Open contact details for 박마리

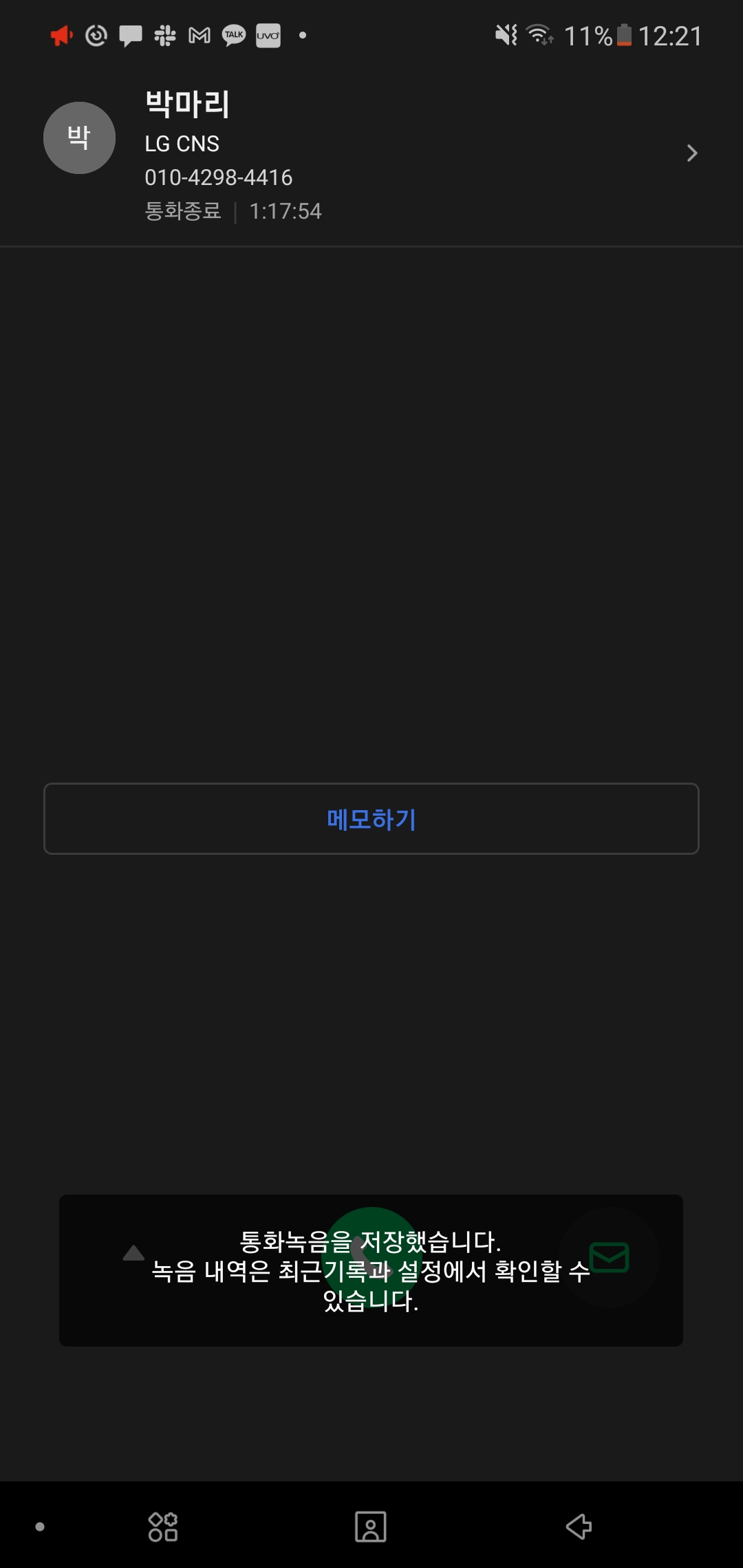click(x=691, y=153)
